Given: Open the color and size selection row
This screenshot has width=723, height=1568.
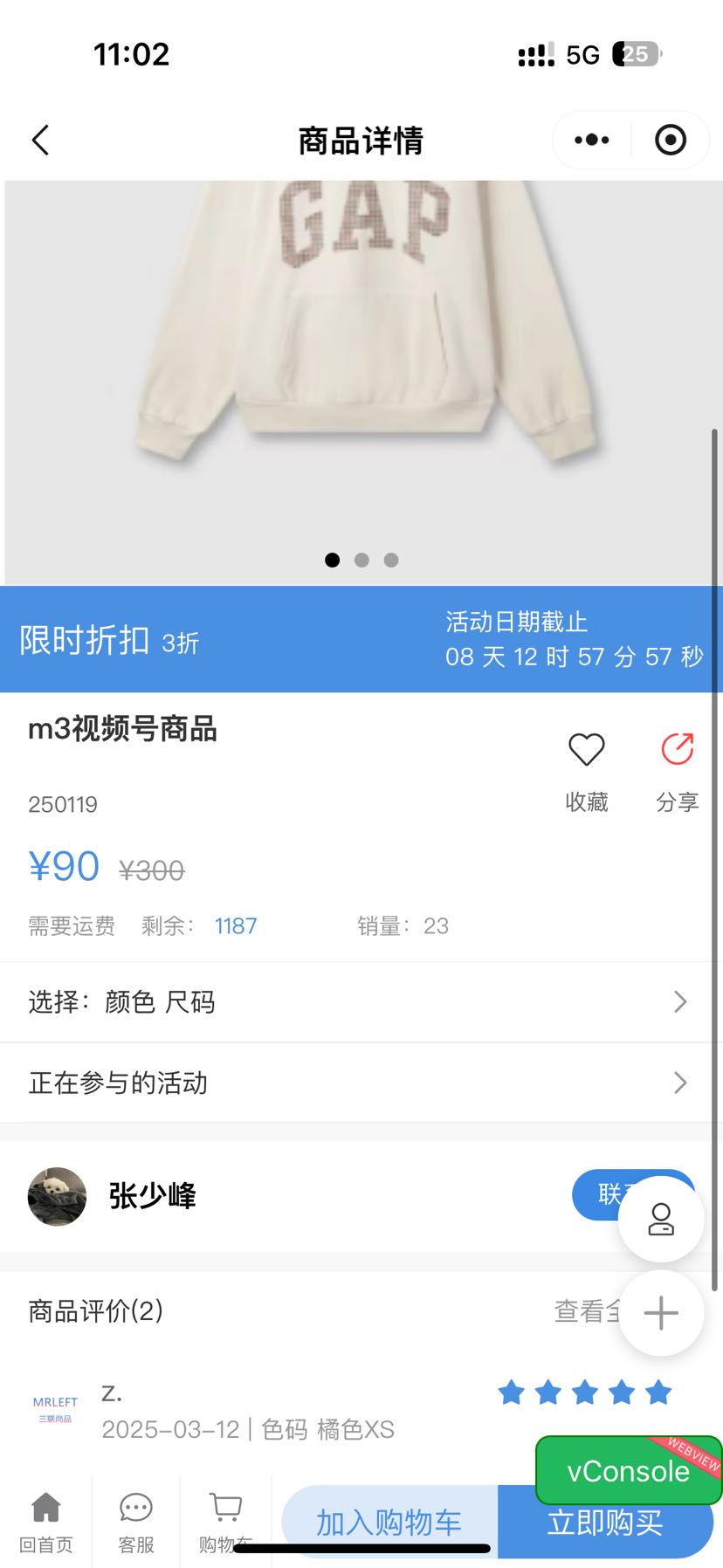Looking at the screenshot, I should coord(358,1001).
